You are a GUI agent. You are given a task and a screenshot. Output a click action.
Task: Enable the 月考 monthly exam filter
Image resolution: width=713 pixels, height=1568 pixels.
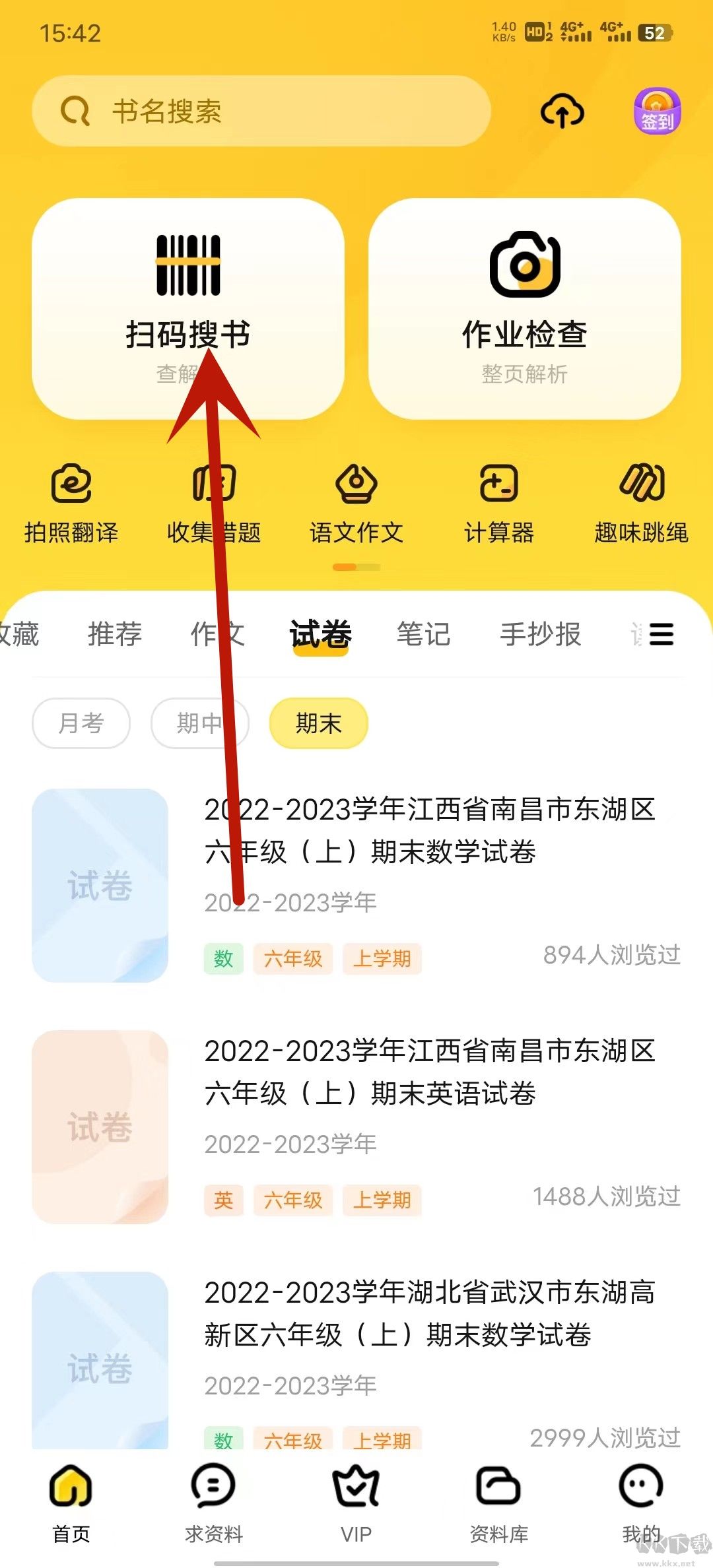pos(81,723)
